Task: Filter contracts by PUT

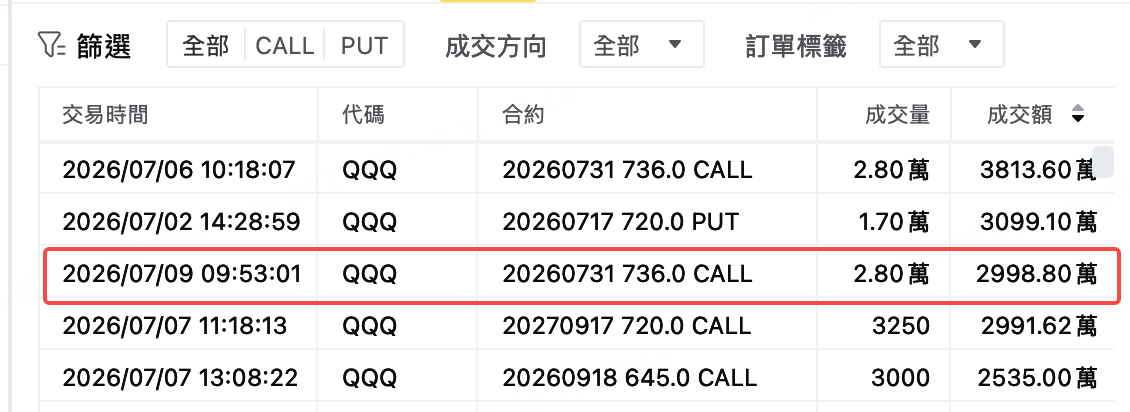Action: (364, 45)
